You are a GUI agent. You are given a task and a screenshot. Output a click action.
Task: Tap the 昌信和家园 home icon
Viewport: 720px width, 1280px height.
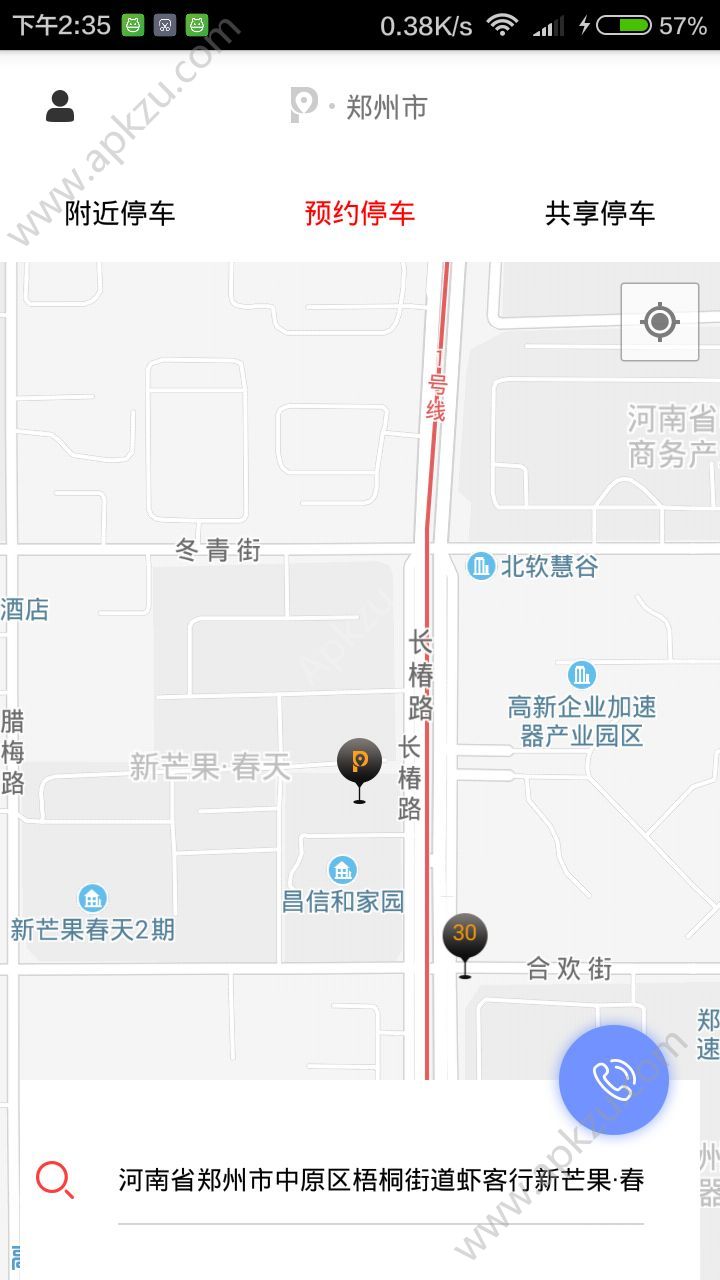point(342,869)
